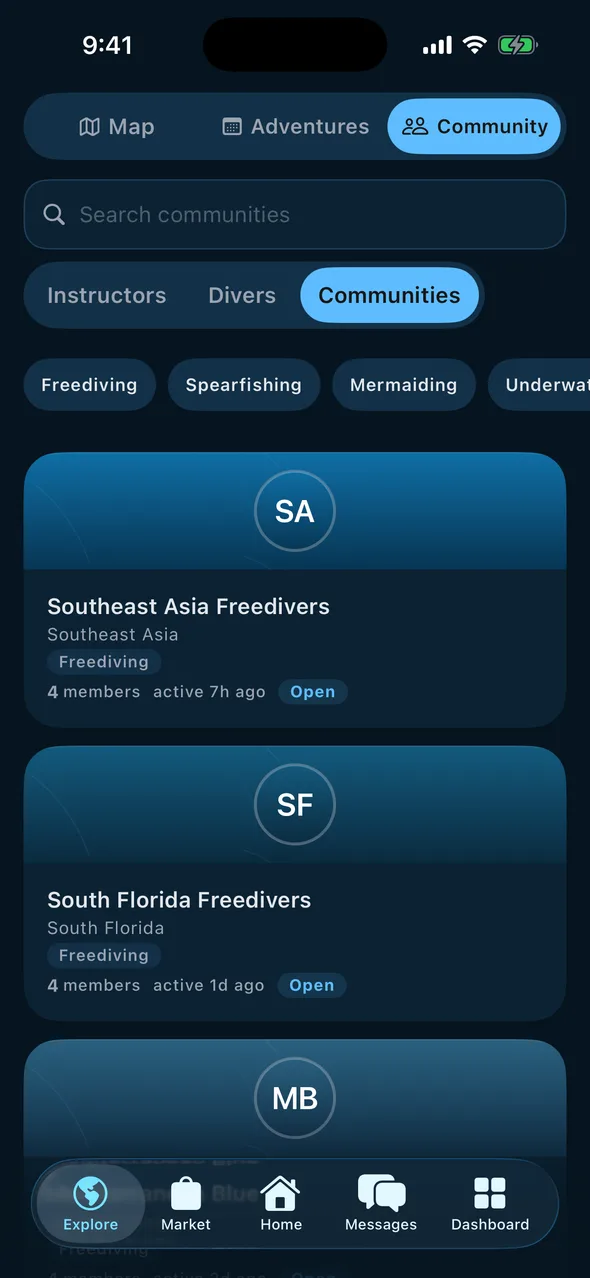This screenshot has width=590, height=1278.
Task: Open the Market tab
Action: coord(186,1204)
